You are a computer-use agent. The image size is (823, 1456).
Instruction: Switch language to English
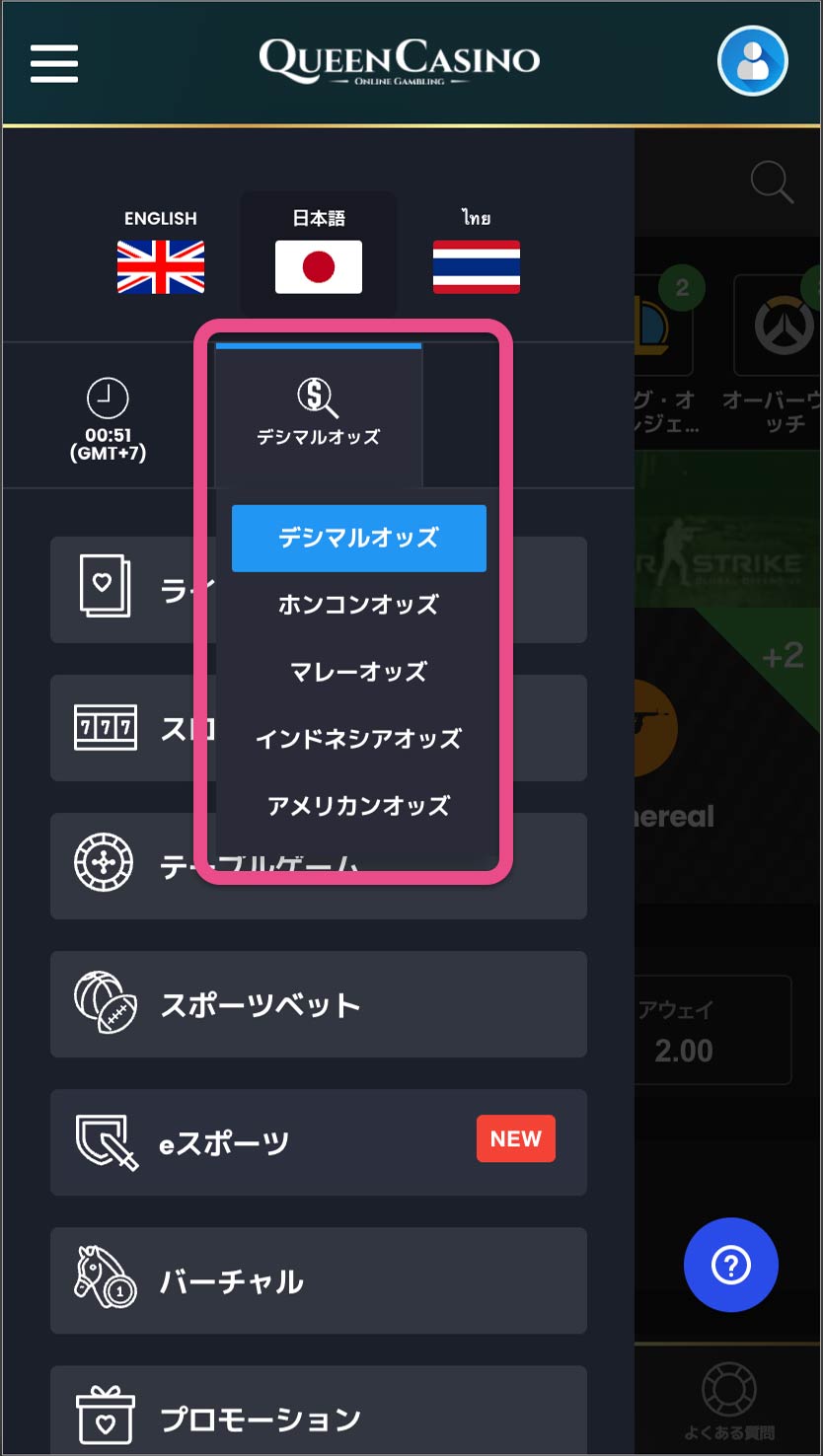click(x=160, y=254)
